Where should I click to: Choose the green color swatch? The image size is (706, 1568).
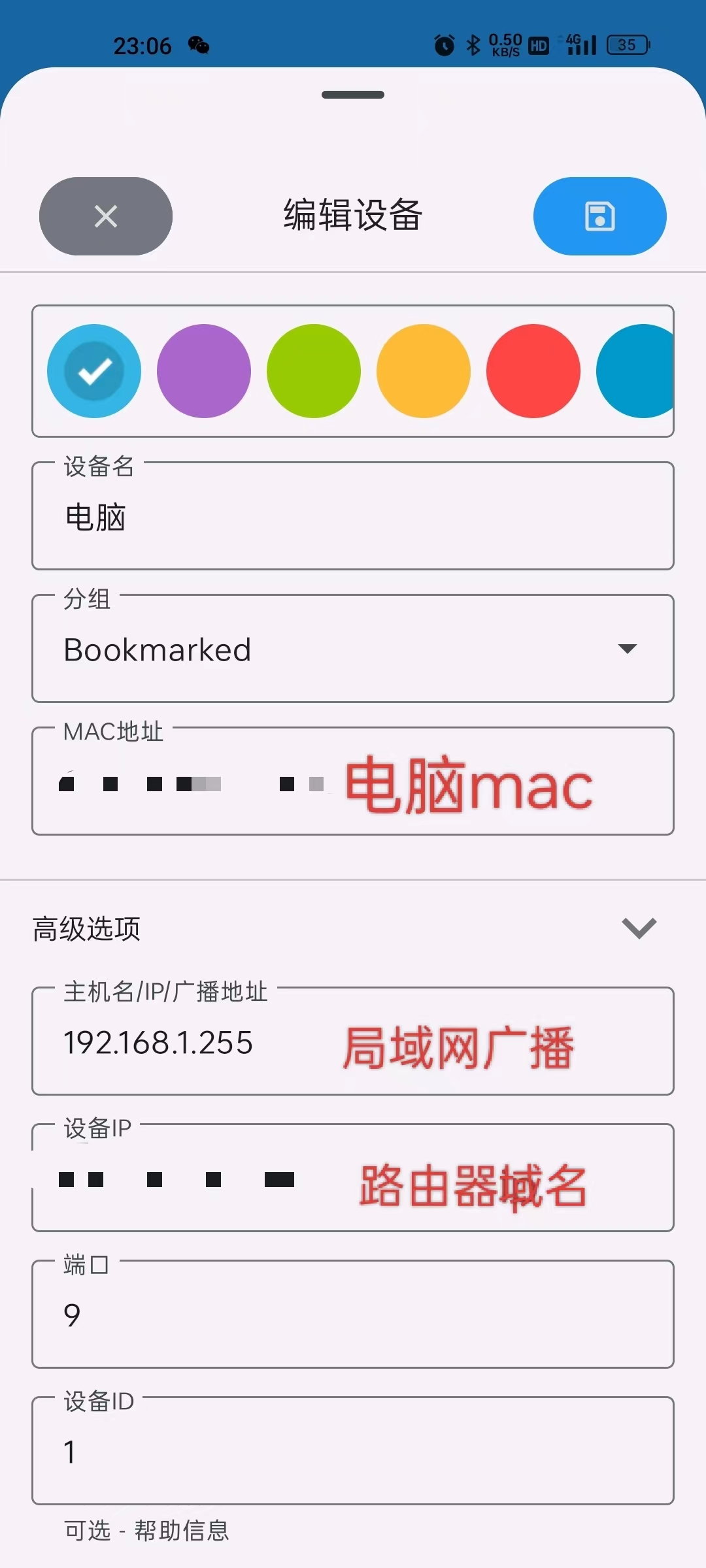(314, 371)
